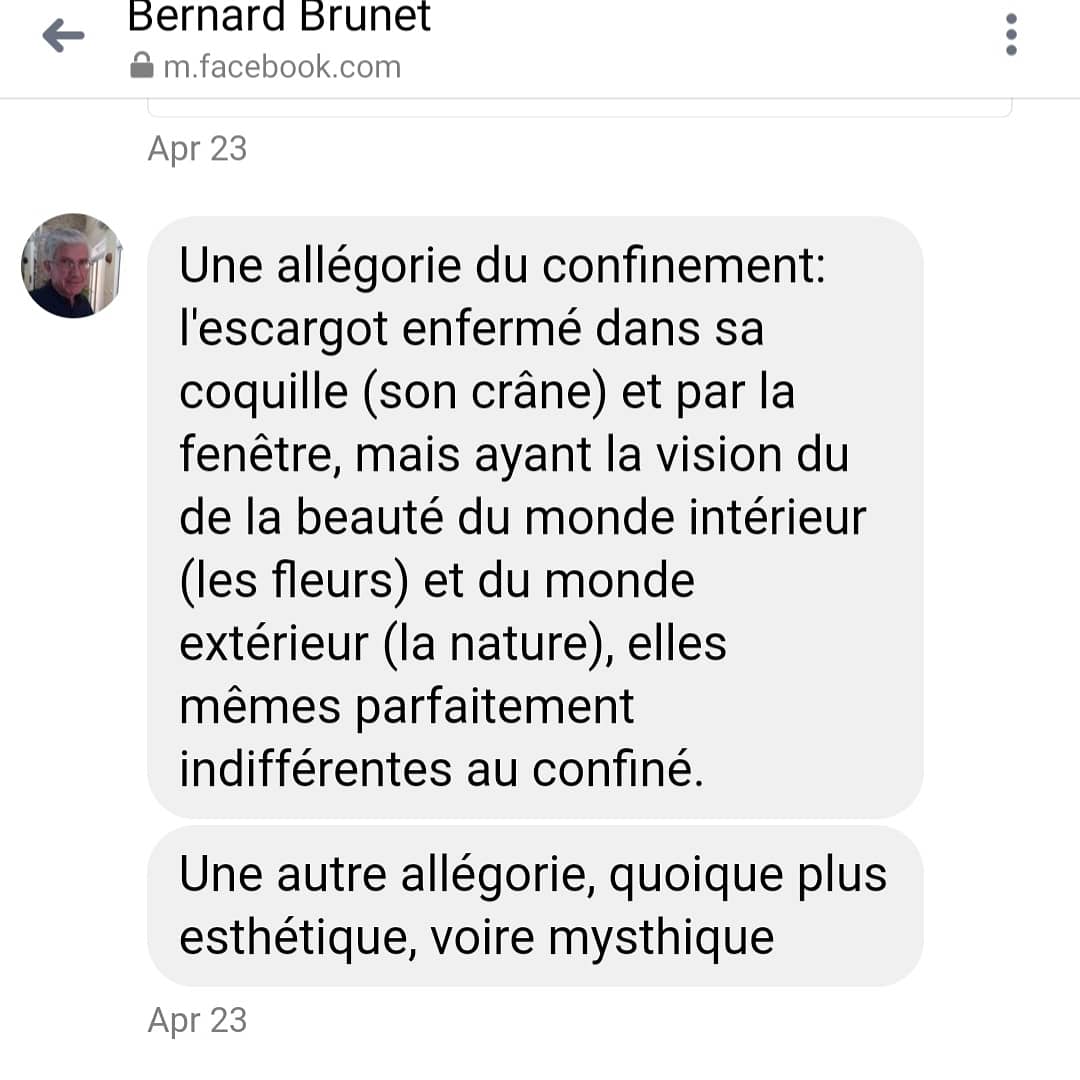
Task: Go back using the arrow
Action: (63, 38)
